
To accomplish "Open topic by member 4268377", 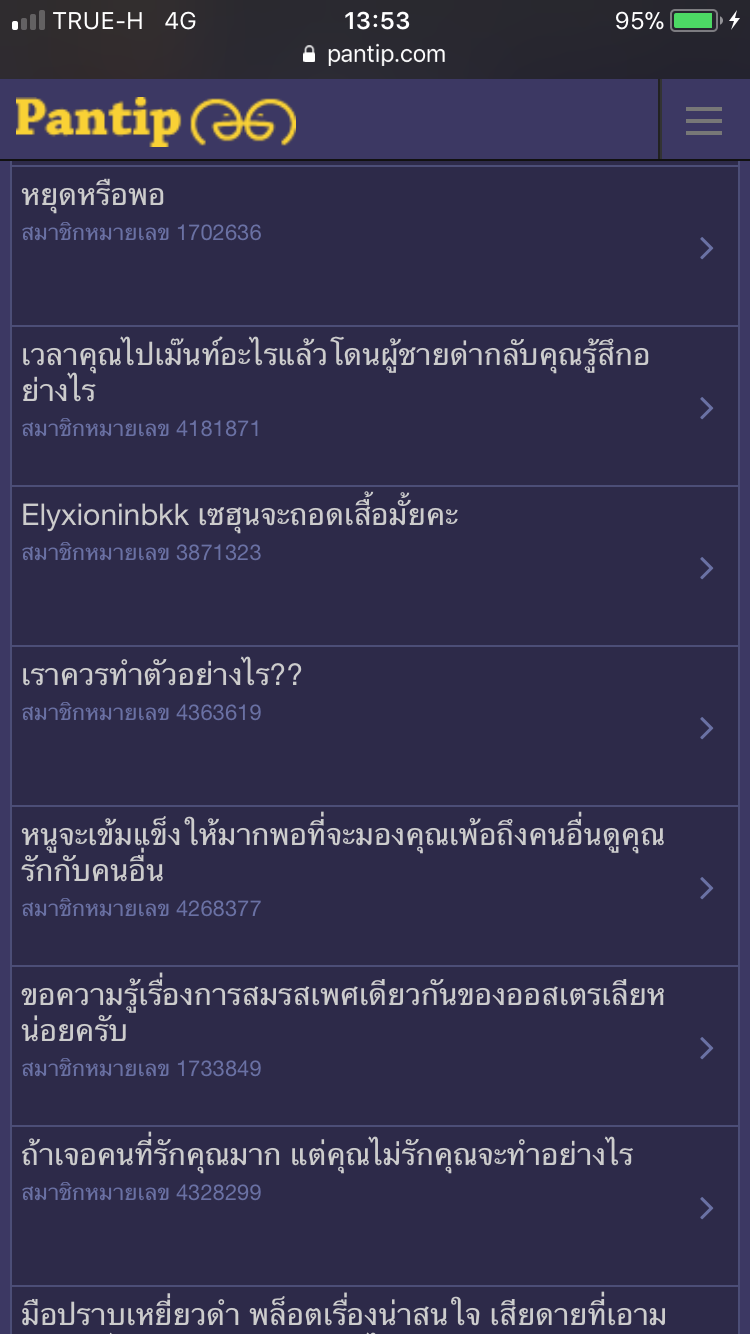I will point(374,886).
